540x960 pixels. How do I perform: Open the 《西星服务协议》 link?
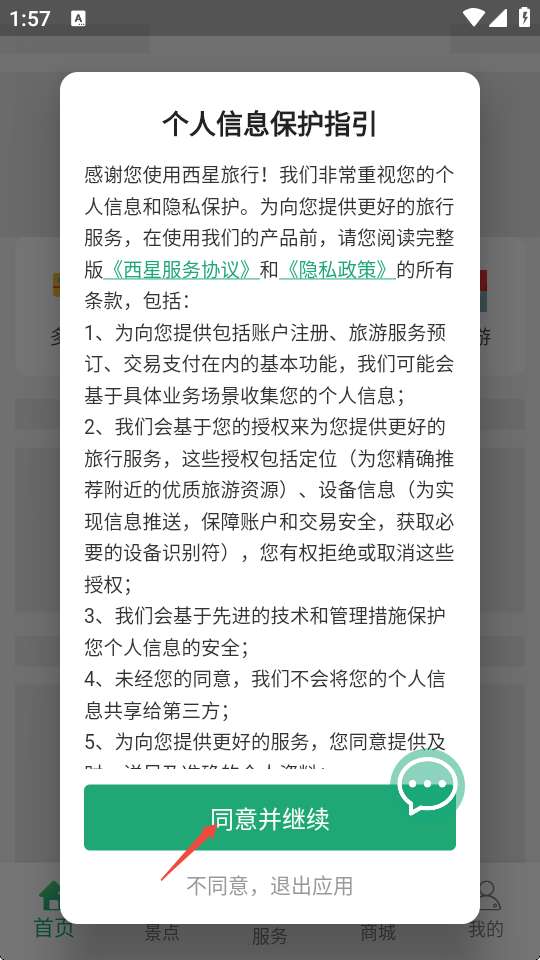(181, 269)
